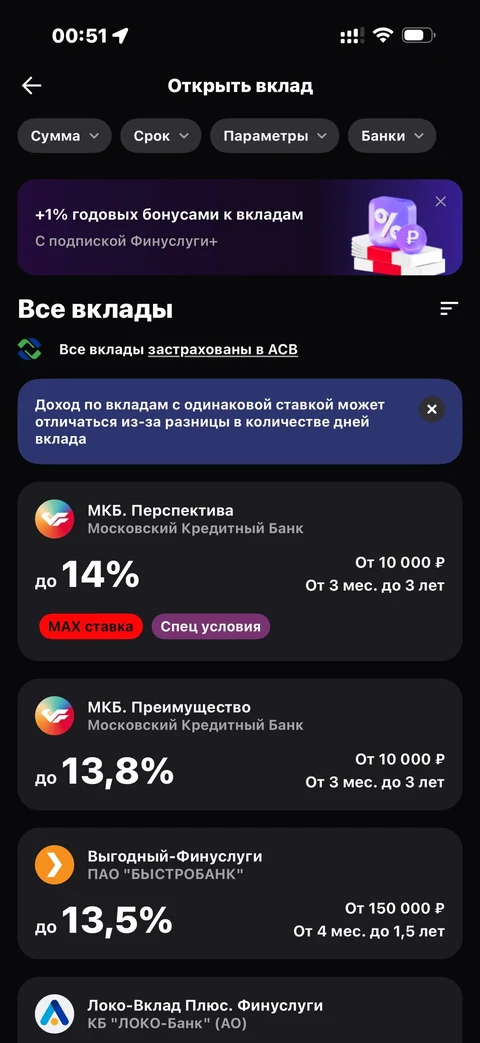Expand the Параметры filter
Viewport: 480px width, 1043px height.
(x=275, y=136)
